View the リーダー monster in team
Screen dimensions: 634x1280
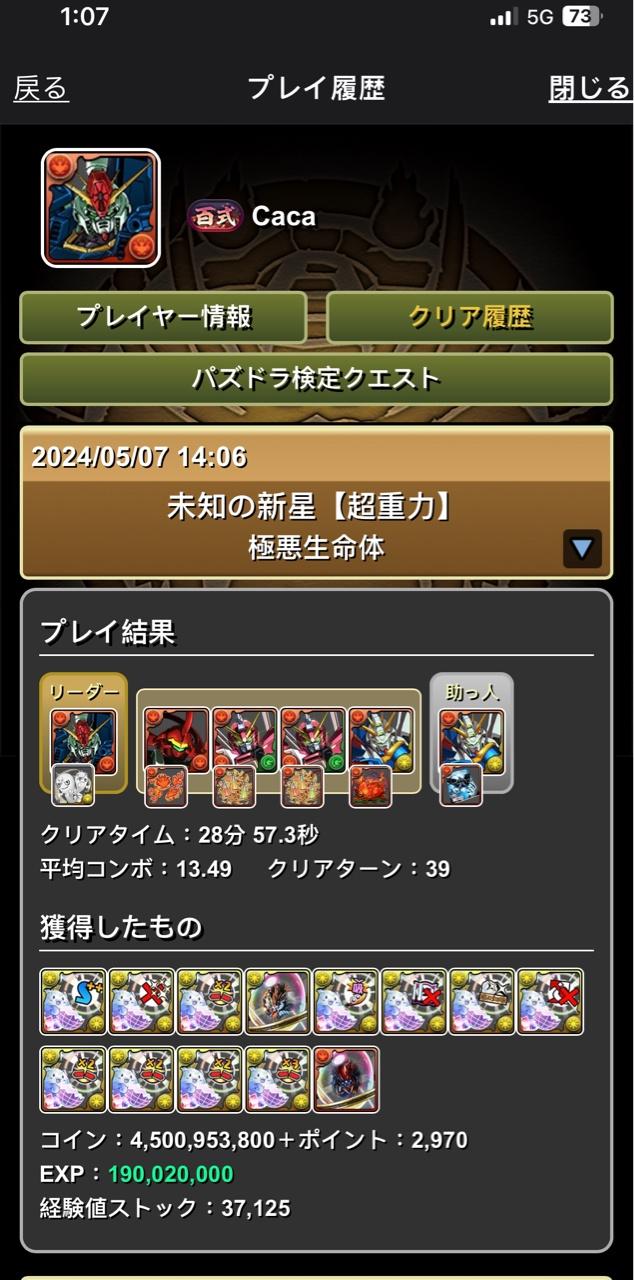tap(83, 742)
